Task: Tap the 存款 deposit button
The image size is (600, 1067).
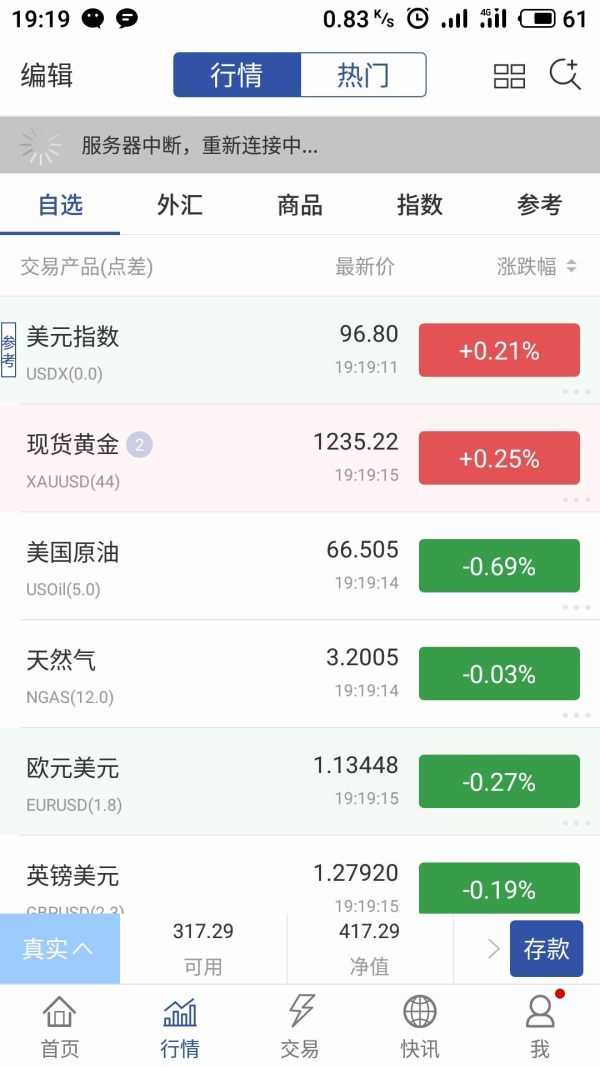Action: coord(546,949)
